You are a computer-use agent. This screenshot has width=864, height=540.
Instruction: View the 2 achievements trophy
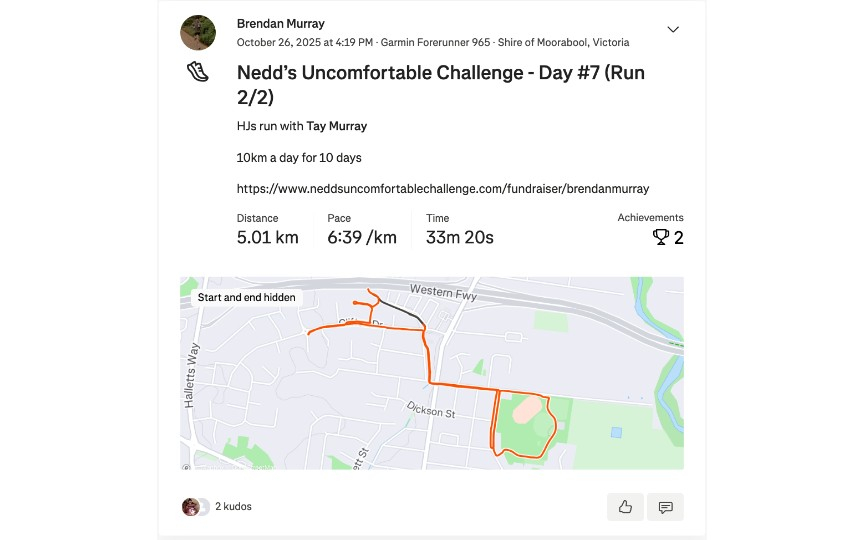pyautogui.click(x=668, y=237)
